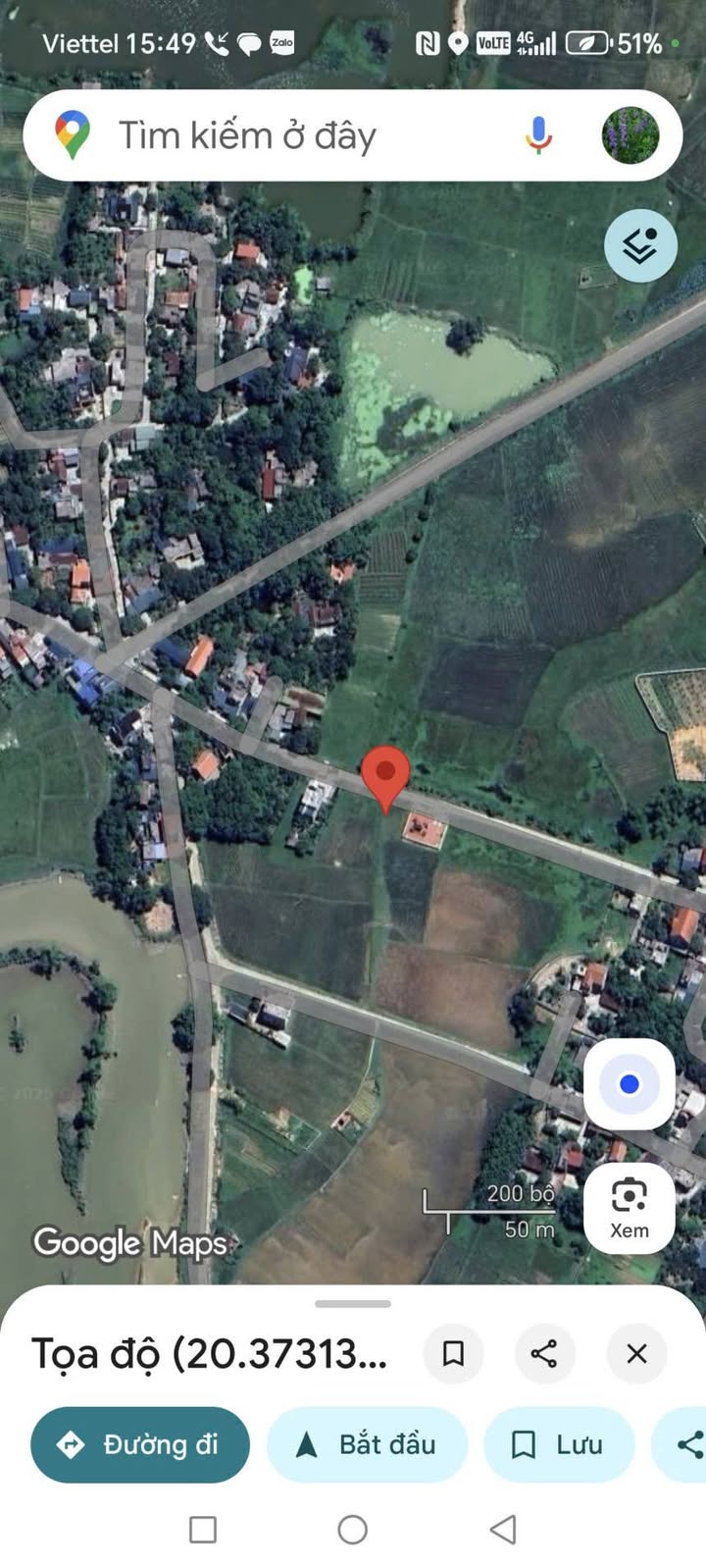706x1568 pixels.
Task: Close the coordinates info panel
Action: pyautogui.click(x=636, y=1353)
